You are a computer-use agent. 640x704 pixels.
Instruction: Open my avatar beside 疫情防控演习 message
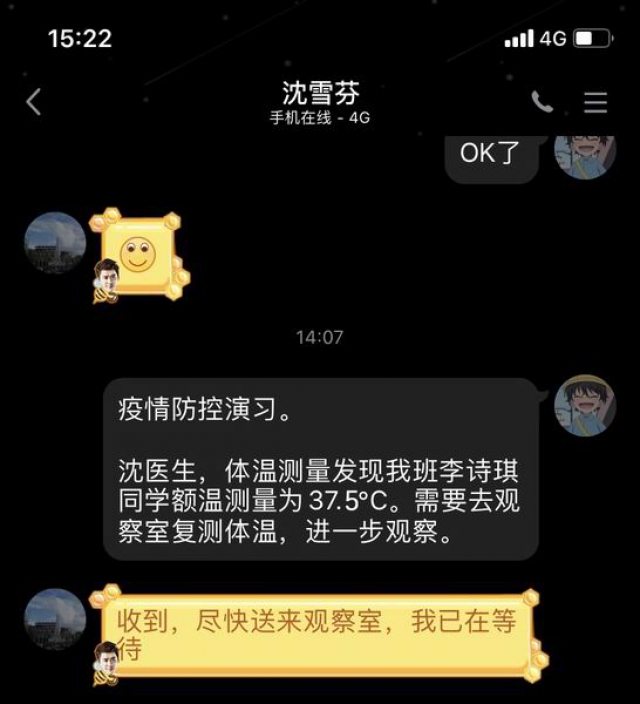[x=585, y=407]
